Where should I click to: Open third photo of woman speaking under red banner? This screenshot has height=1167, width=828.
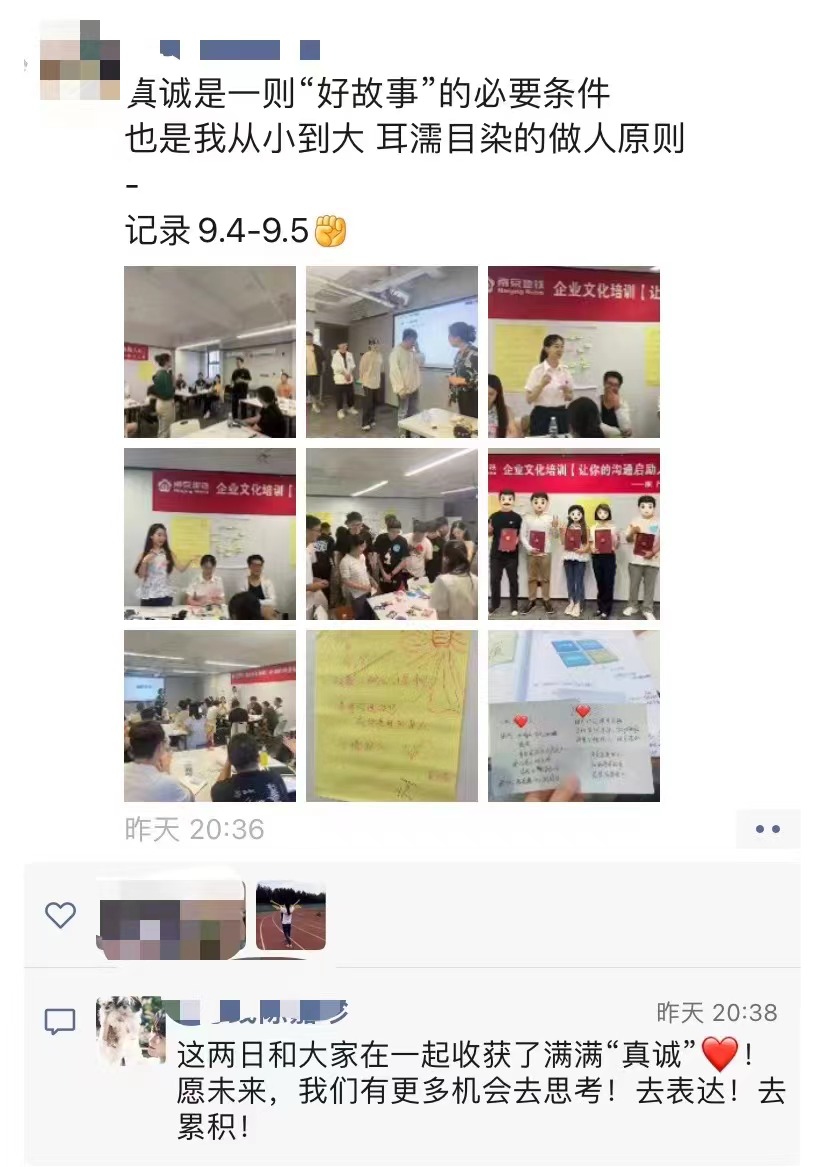pyautogui.click(x=573, y=352)
